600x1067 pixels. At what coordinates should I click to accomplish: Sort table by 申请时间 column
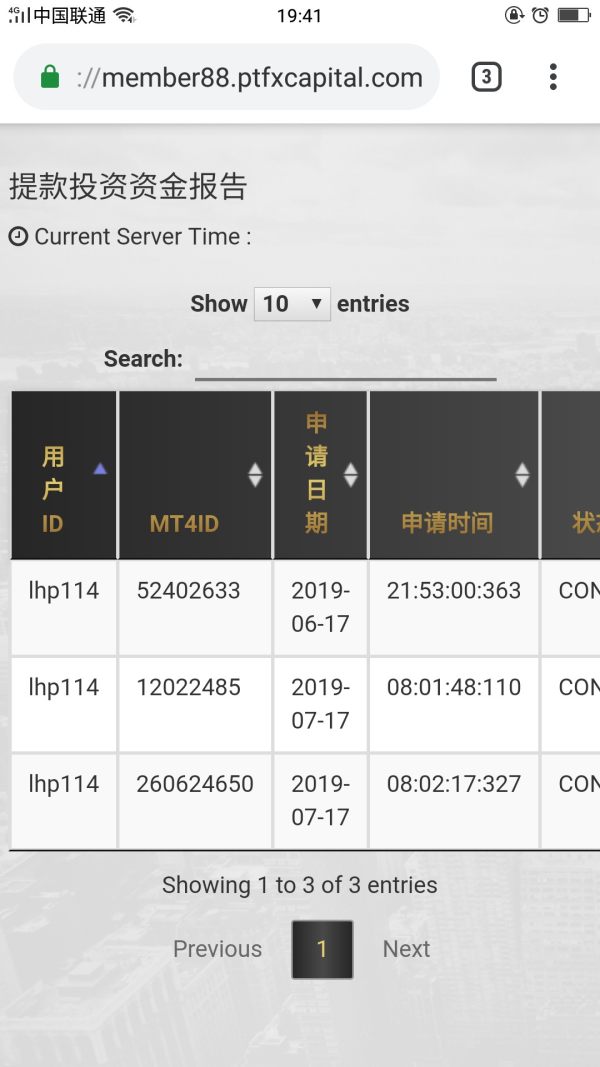[x=454, y=475]
